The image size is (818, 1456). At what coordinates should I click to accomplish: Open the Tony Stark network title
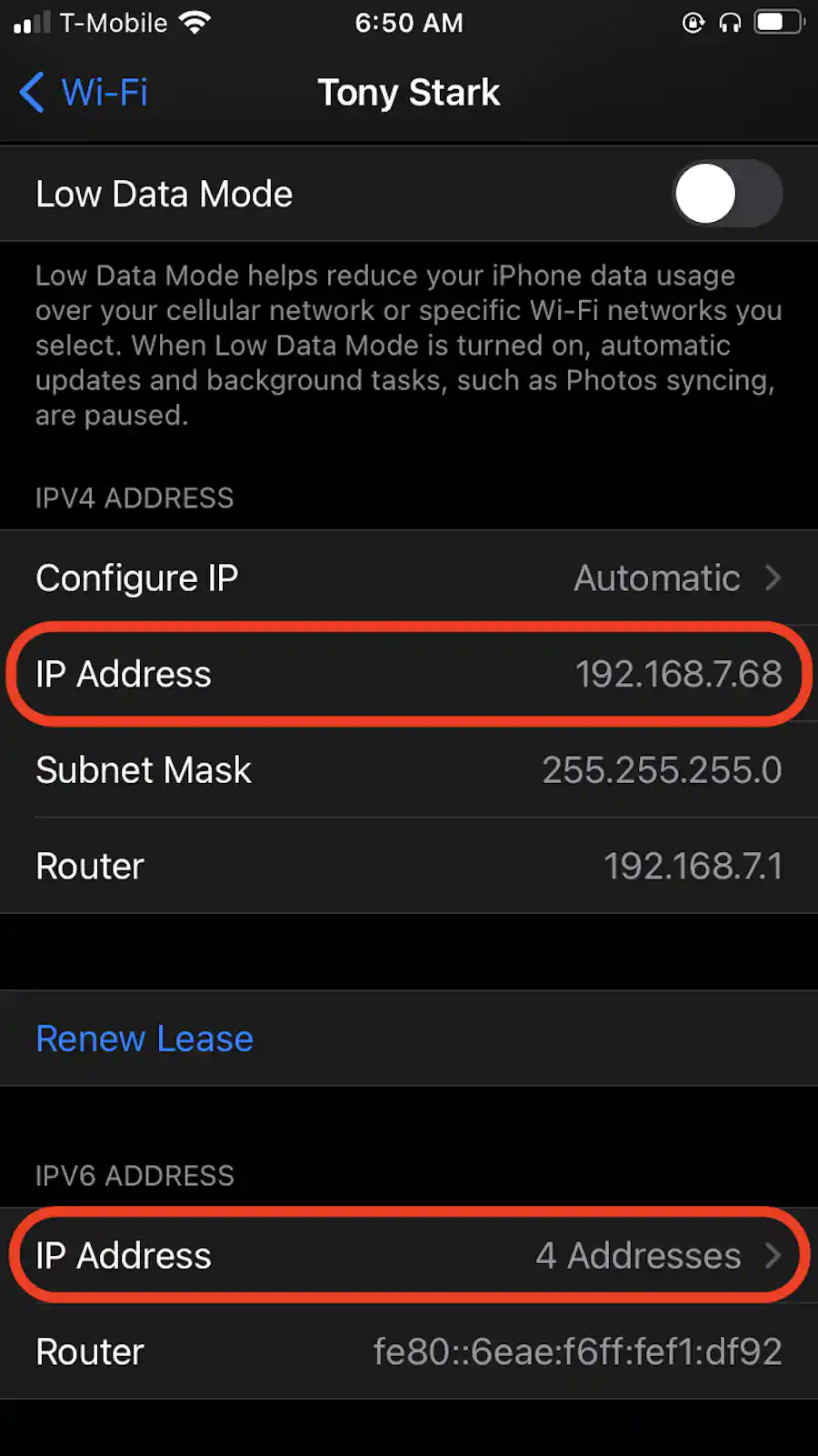pyautogui.click(x=409, y=92)
